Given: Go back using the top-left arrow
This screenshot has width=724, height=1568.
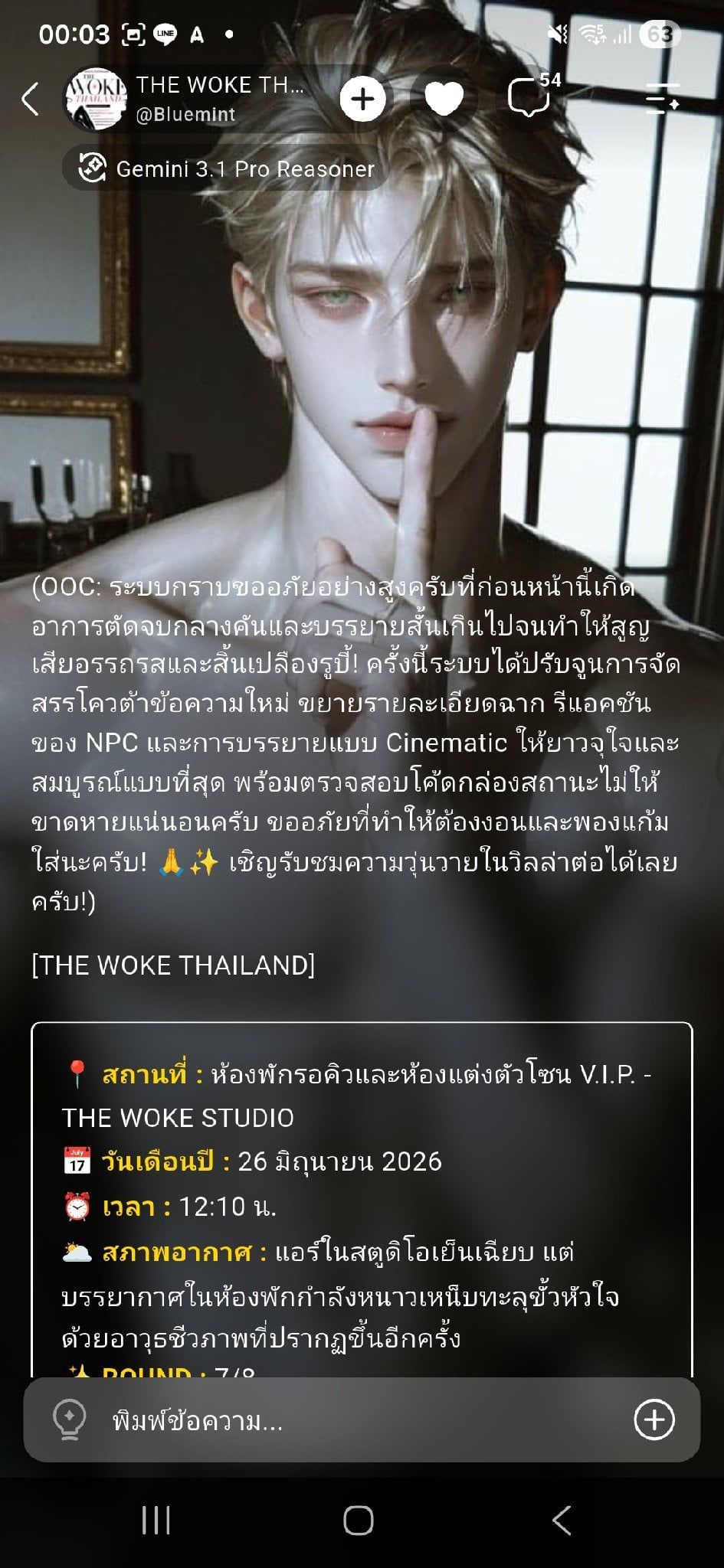Looking at the screenshot, I should click(x=30, y=99).
